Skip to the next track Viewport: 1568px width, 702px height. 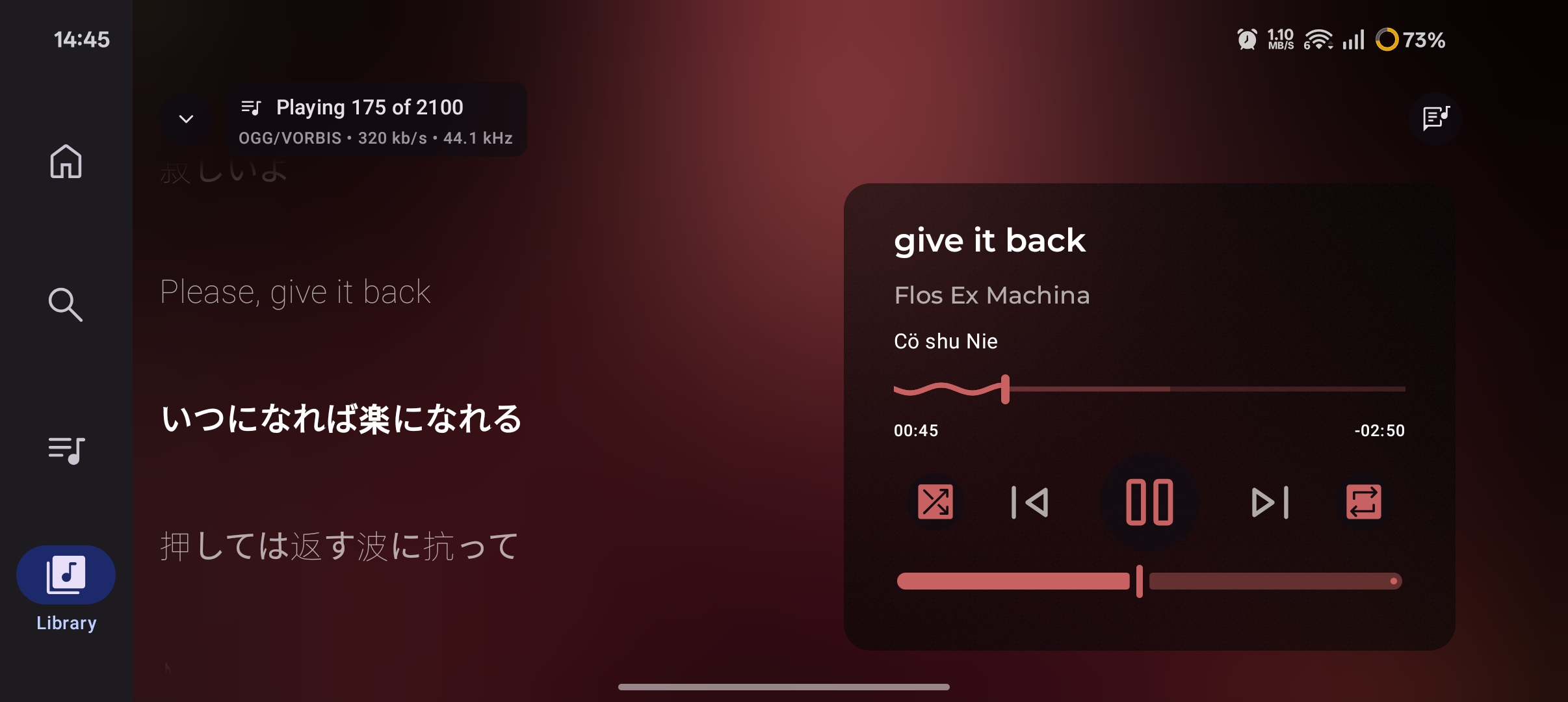1270,502
